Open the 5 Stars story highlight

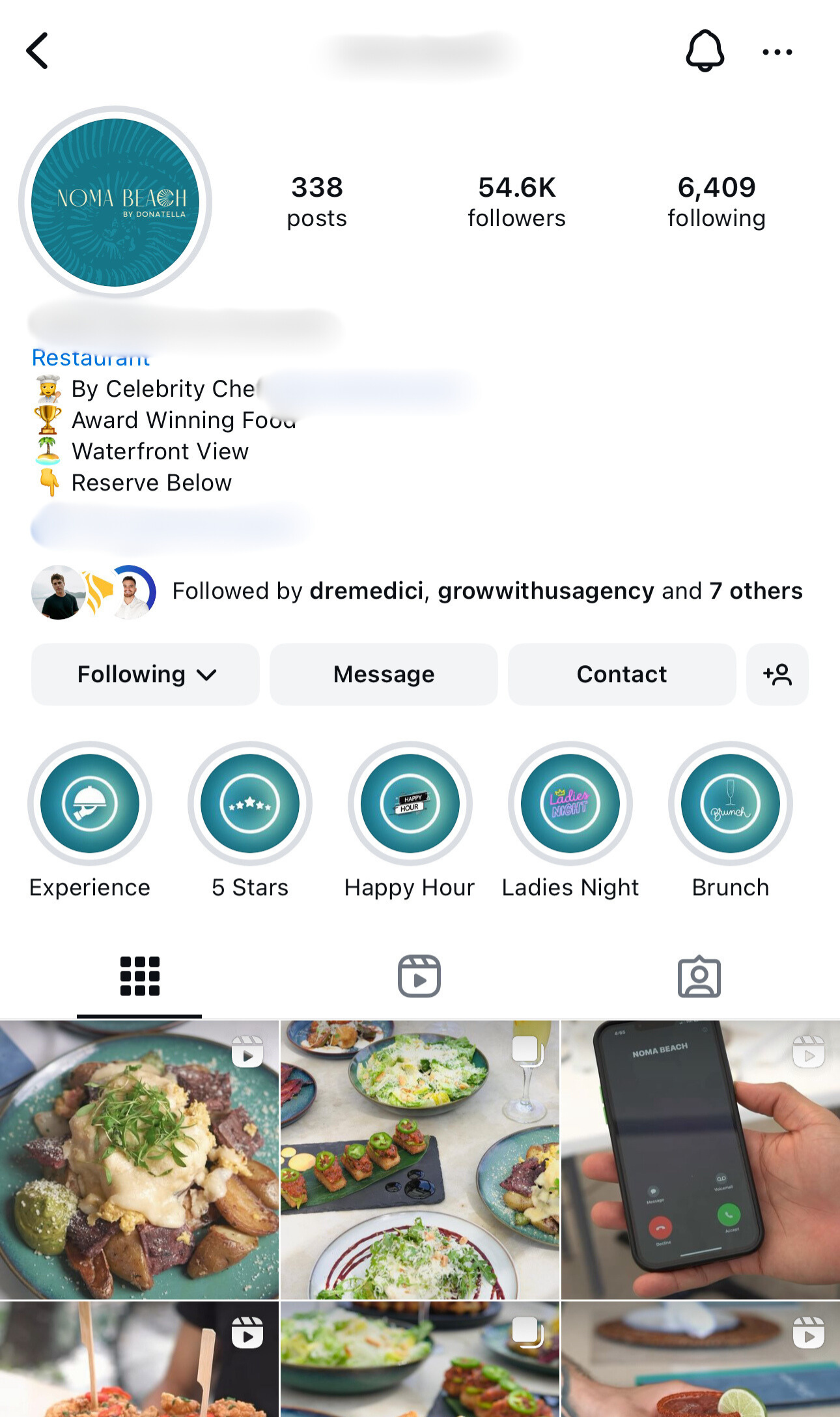(250, 804)
